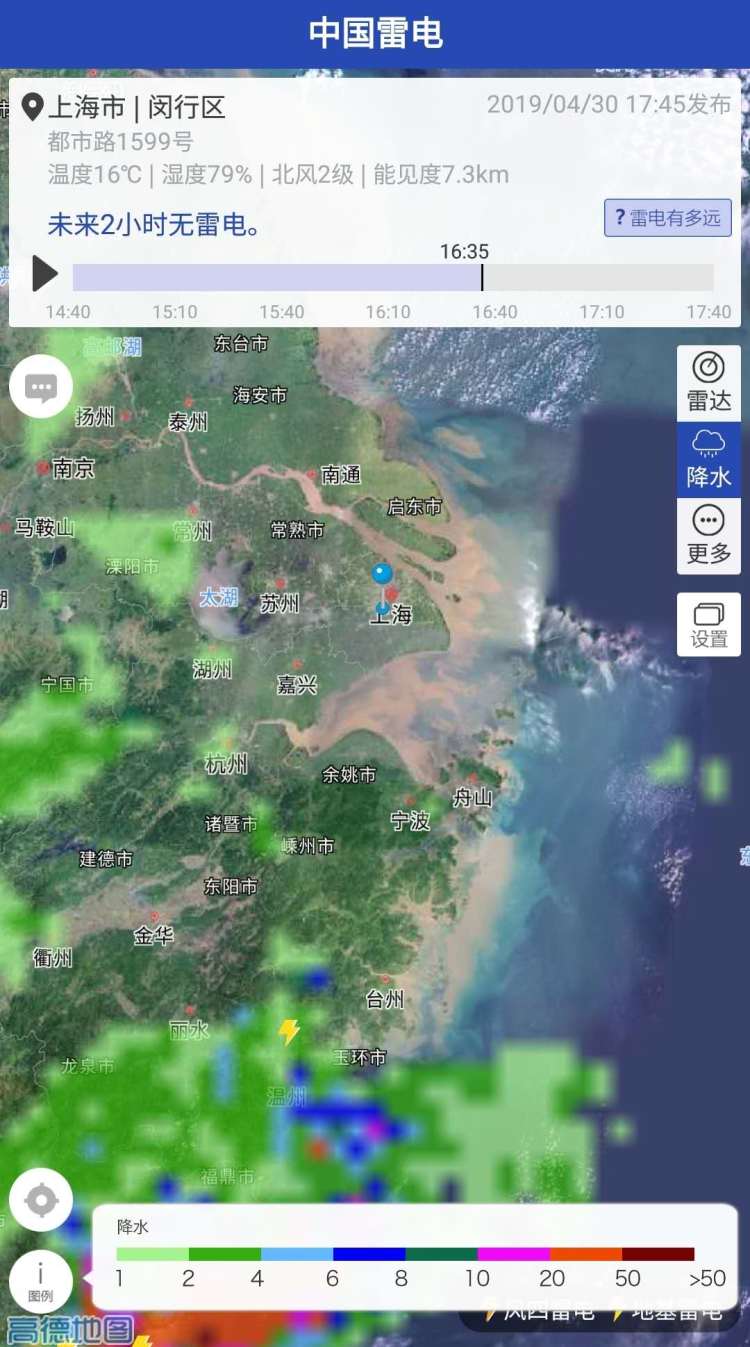Screen dimensions: 750x1347
Task: Open the 雷电有多远 help button
Action: click(667, 218)
